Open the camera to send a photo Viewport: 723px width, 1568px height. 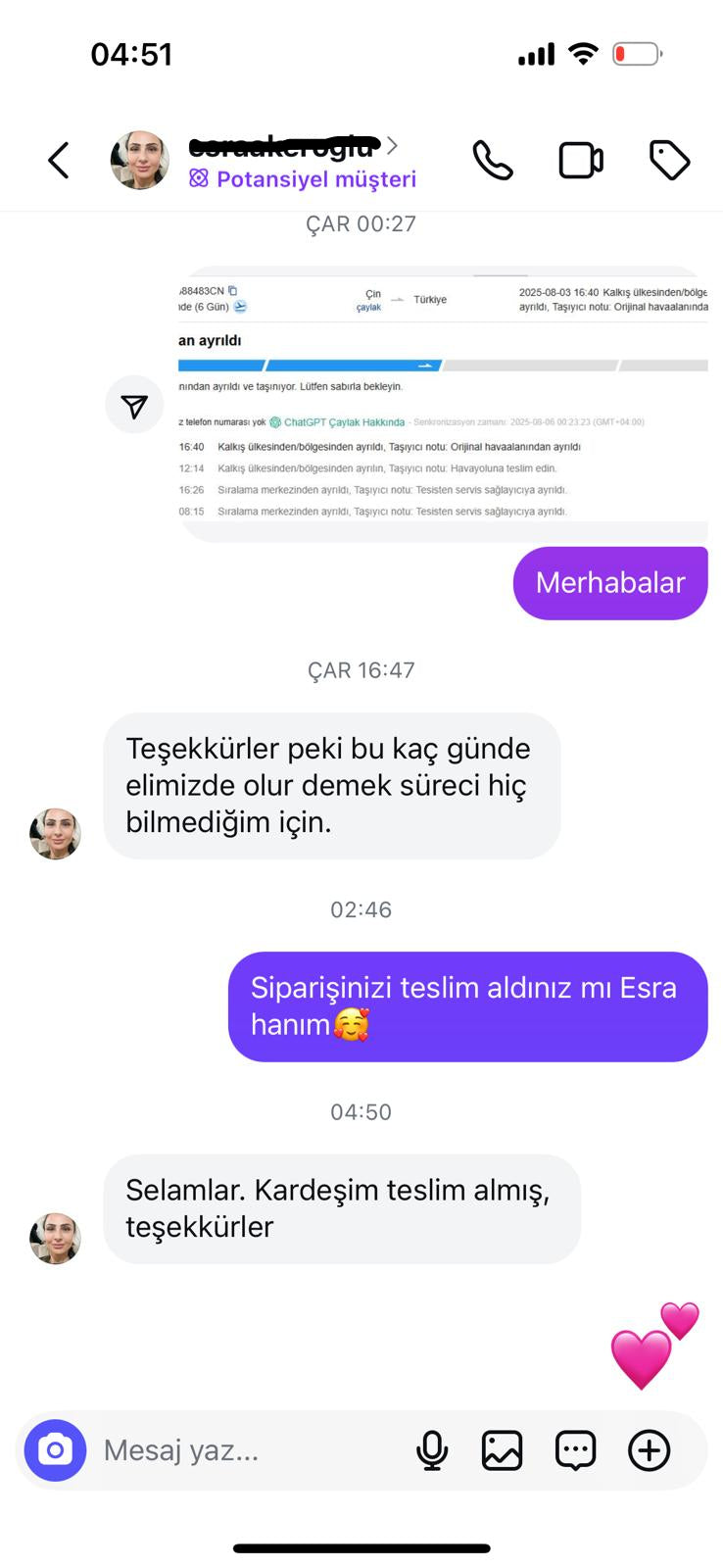click(56, 1449)
